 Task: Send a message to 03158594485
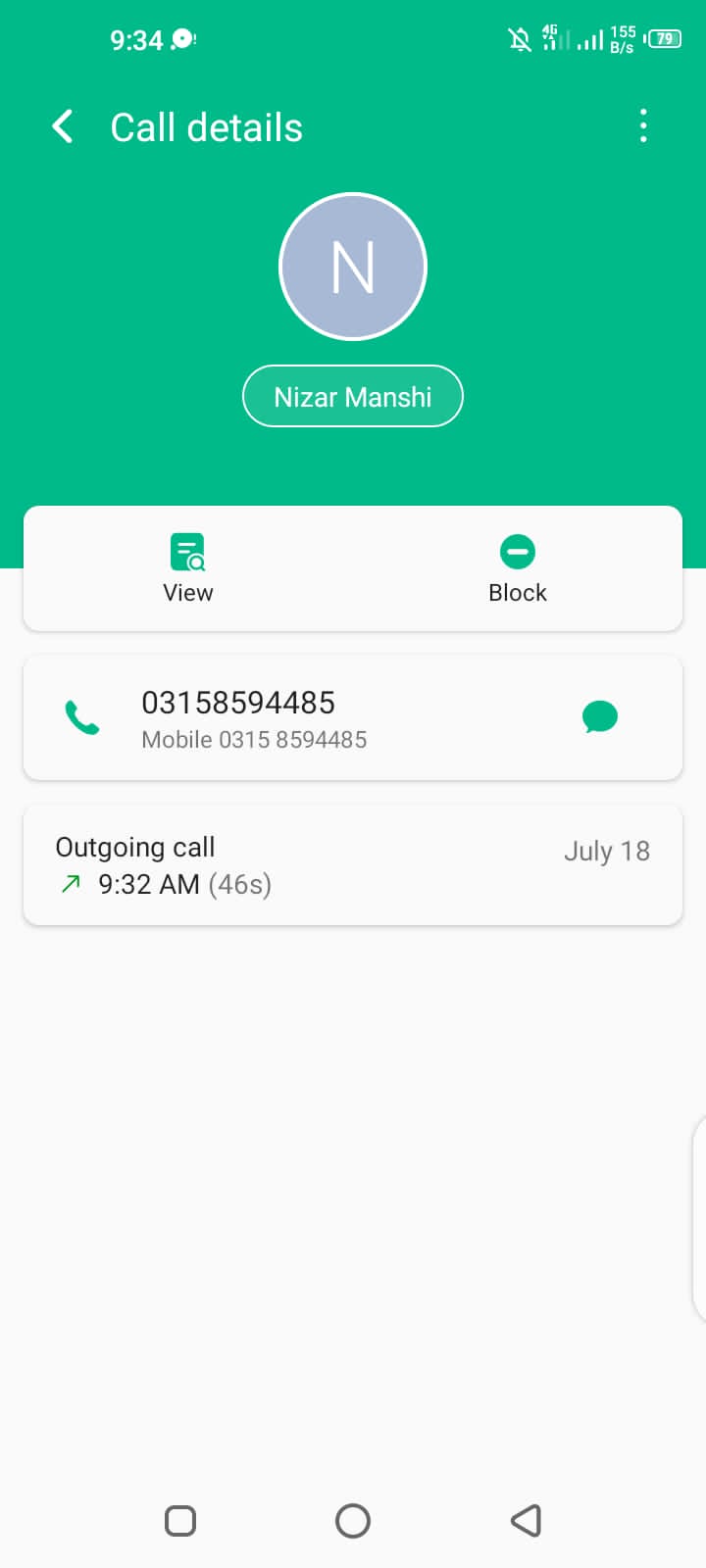tap(600, 717)
